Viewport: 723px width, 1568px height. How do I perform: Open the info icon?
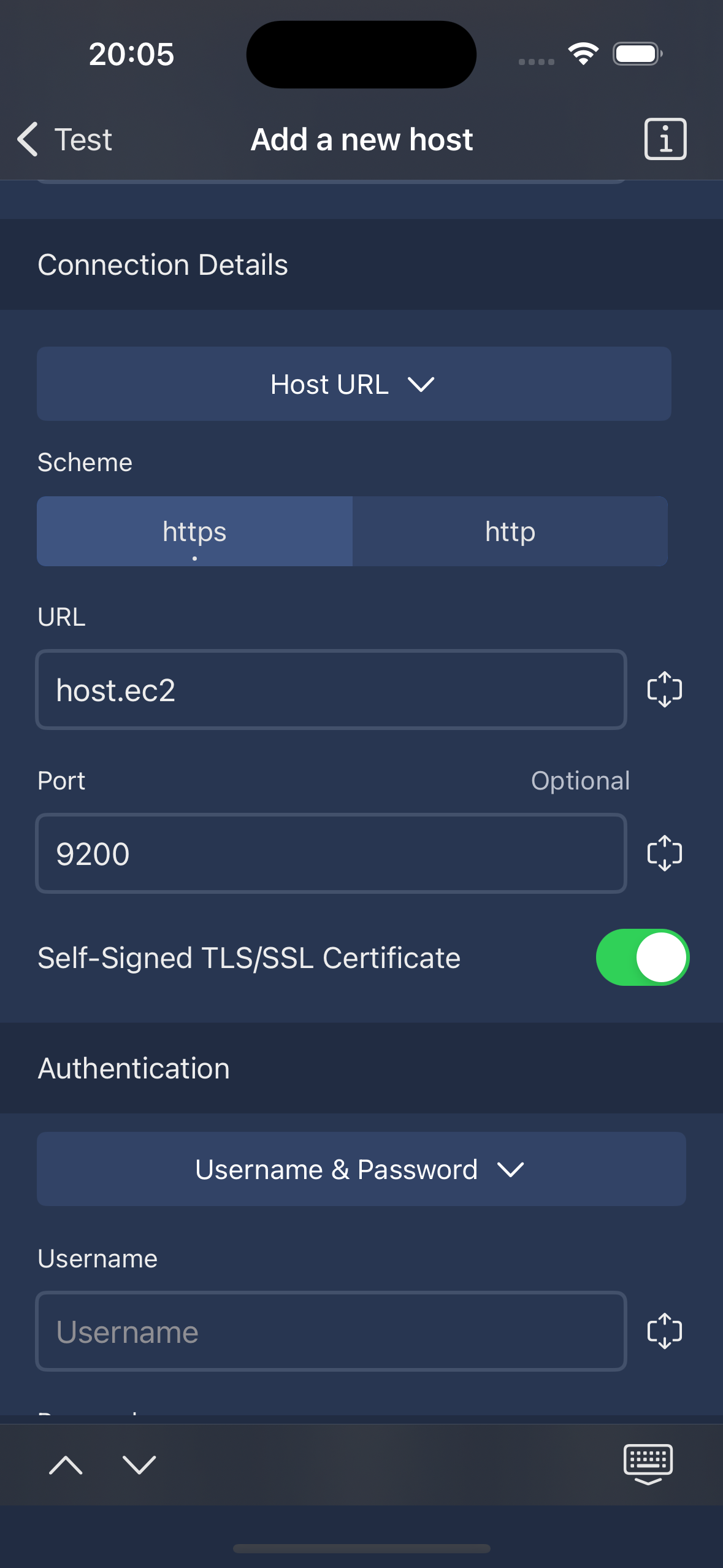coord(665,139)
